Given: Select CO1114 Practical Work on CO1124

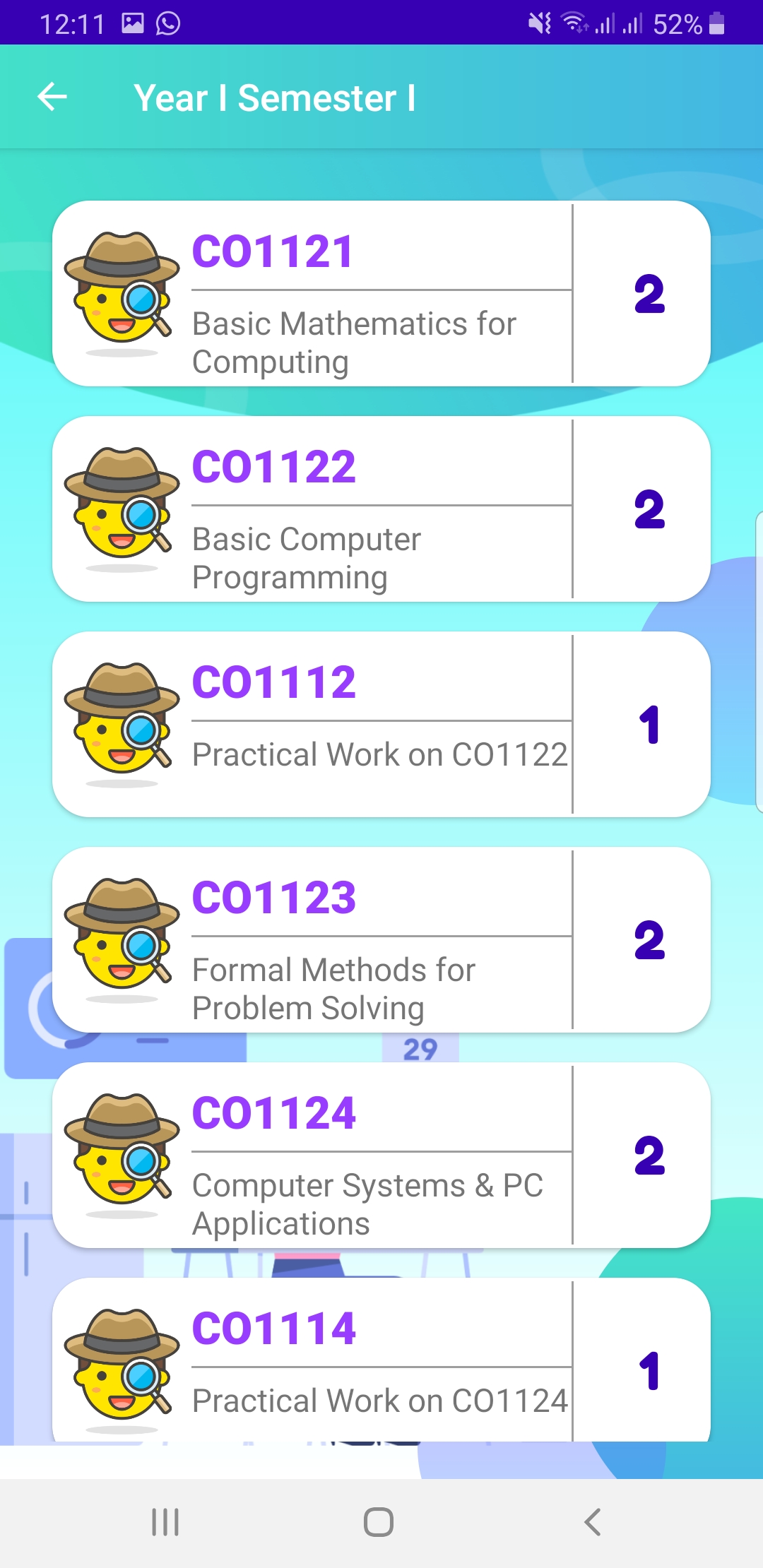Looking at the screenshot, I should pos(381,1360).
